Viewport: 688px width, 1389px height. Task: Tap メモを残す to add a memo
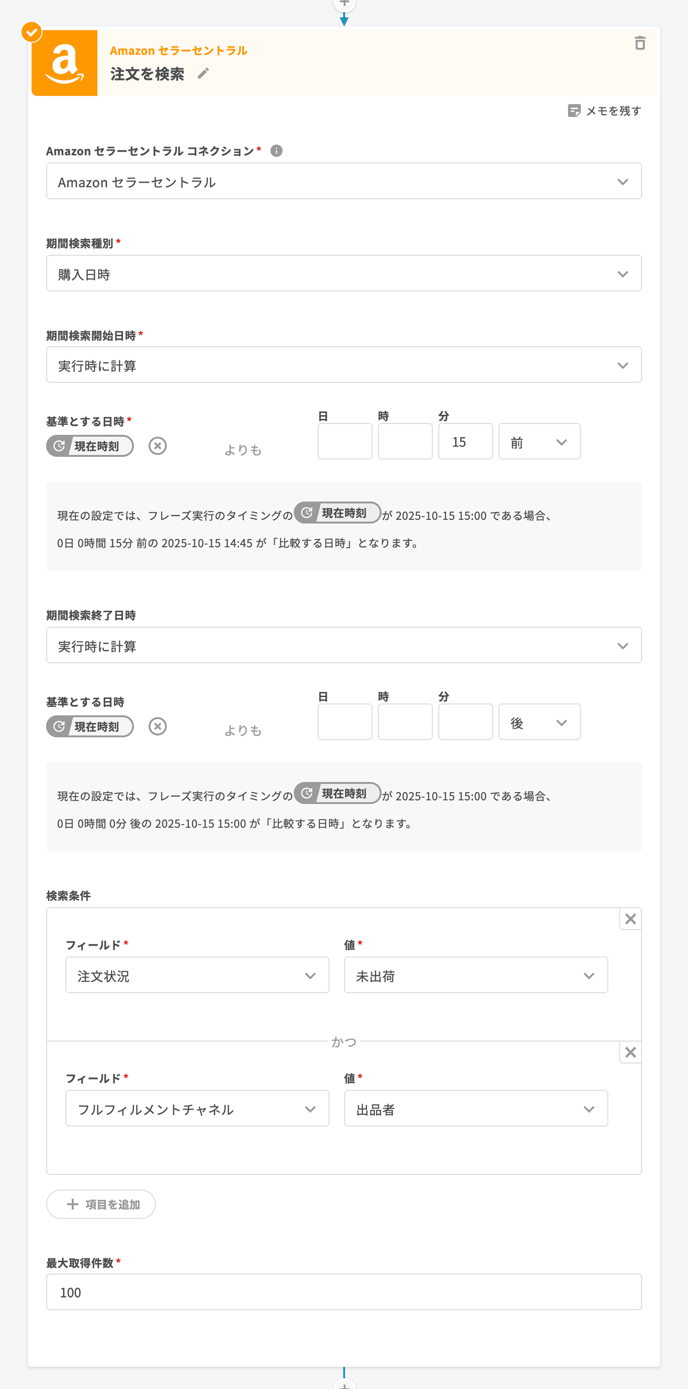[604, 111]
